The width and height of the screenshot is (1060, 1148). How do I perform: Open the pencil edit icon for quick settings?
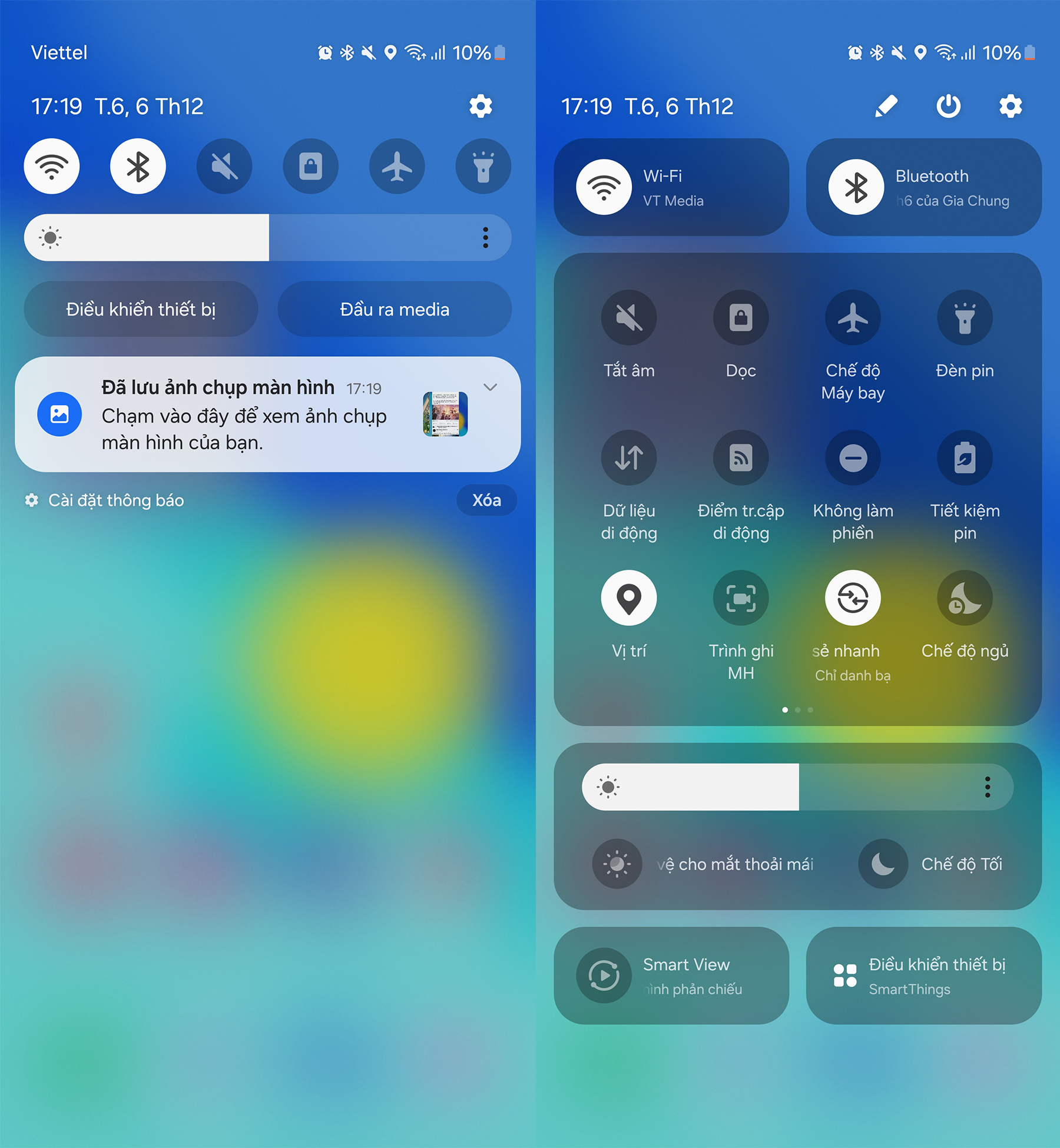point(886,107)
